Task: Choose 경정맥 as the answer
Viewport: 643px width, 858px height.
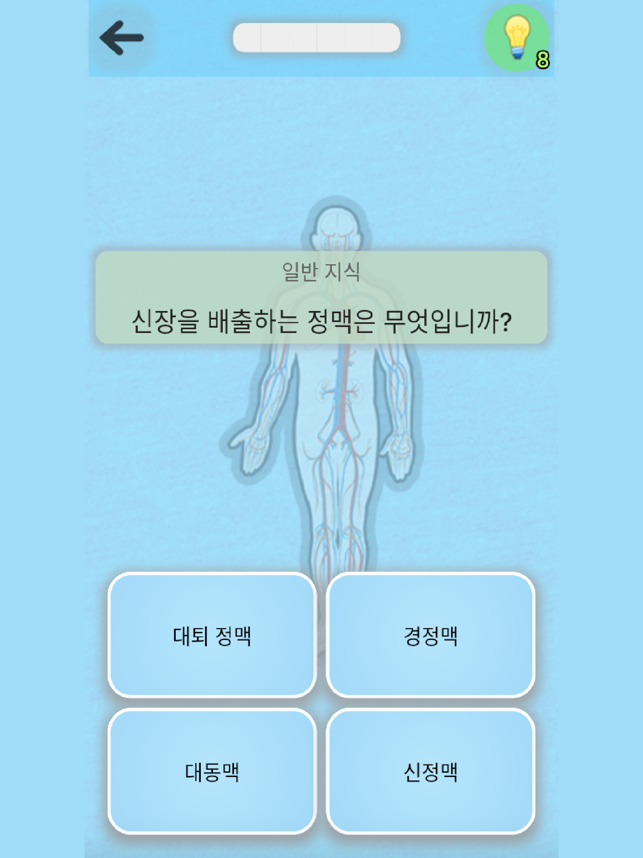Action: point(431,635)
